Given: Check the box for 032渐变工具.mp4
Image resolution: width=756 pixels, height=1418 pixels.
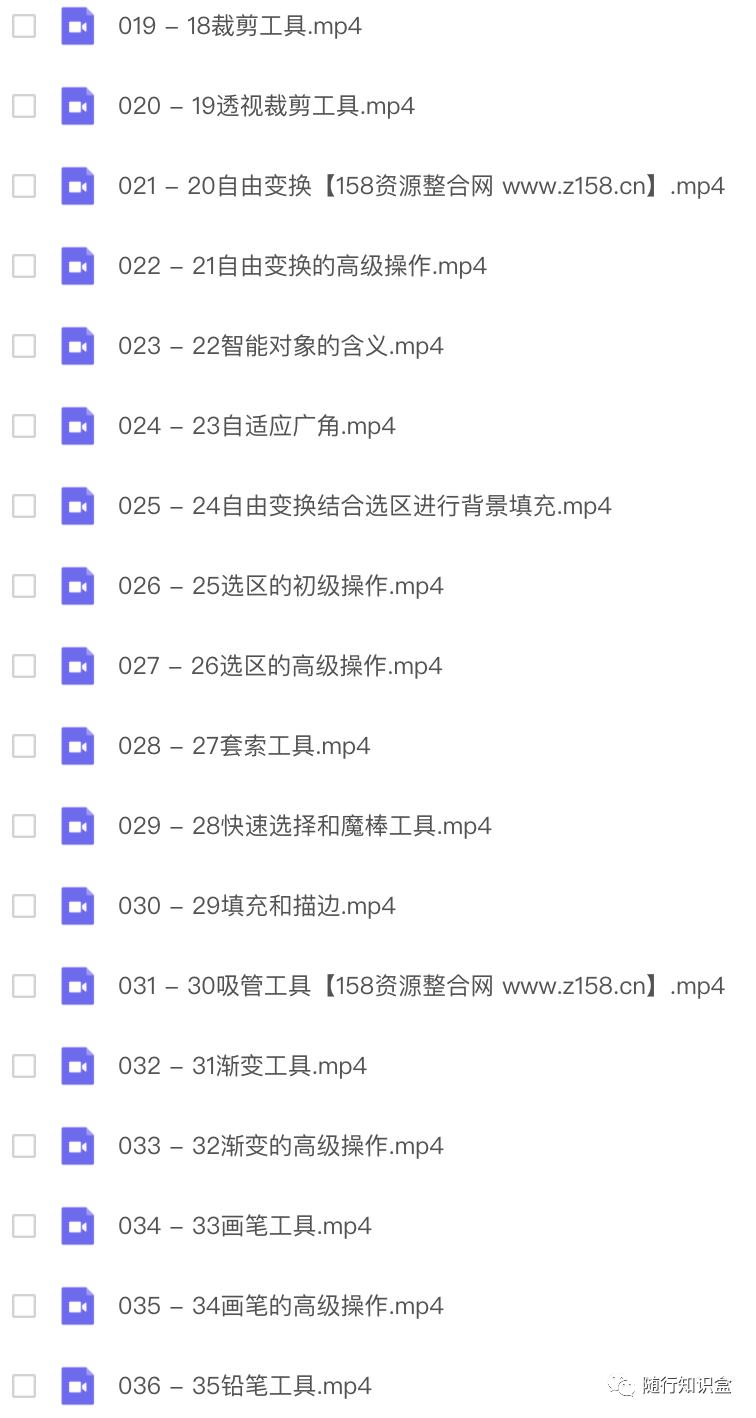Looking at the screenshot, I should coord(24,1066).
